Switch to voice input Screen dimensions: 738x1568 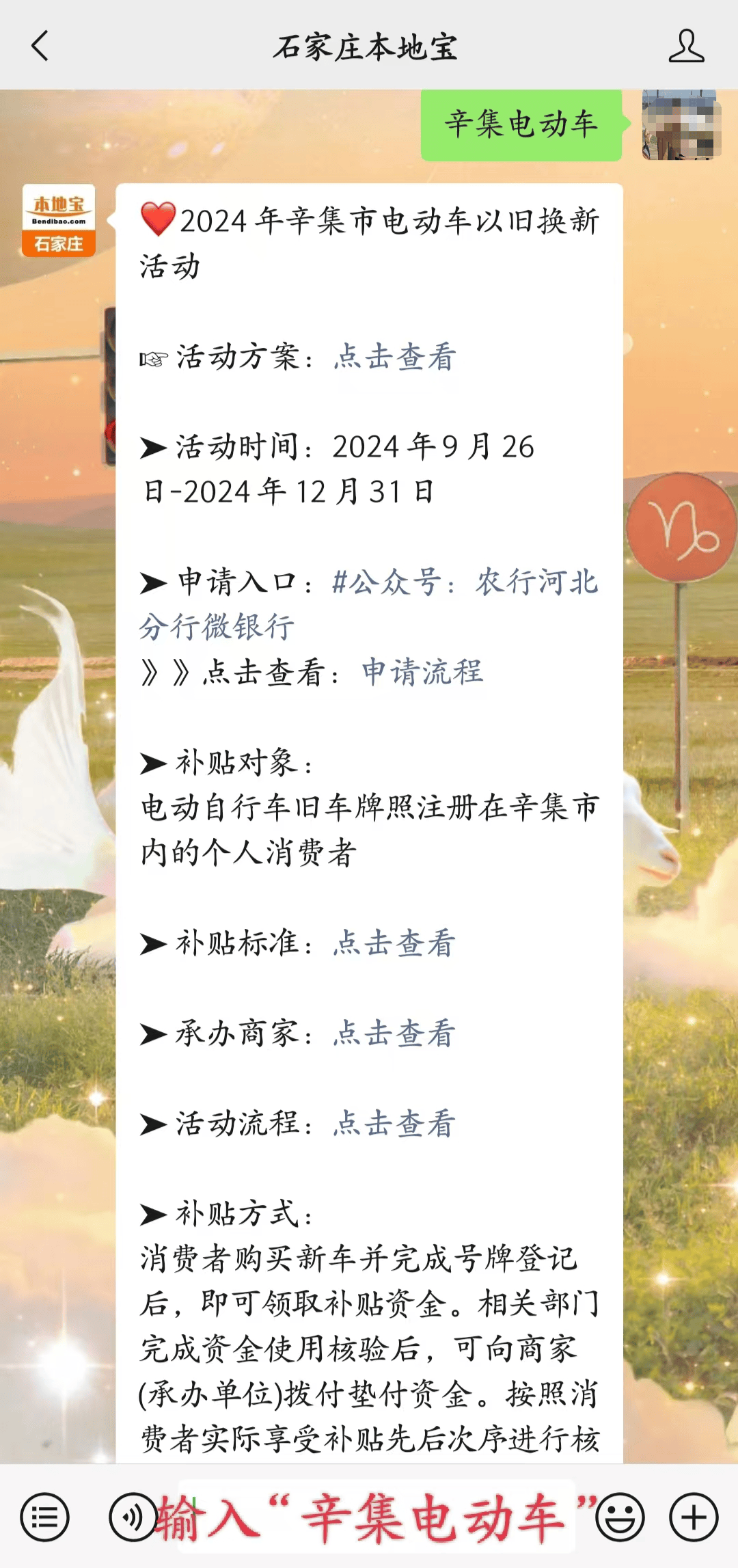133,1517
